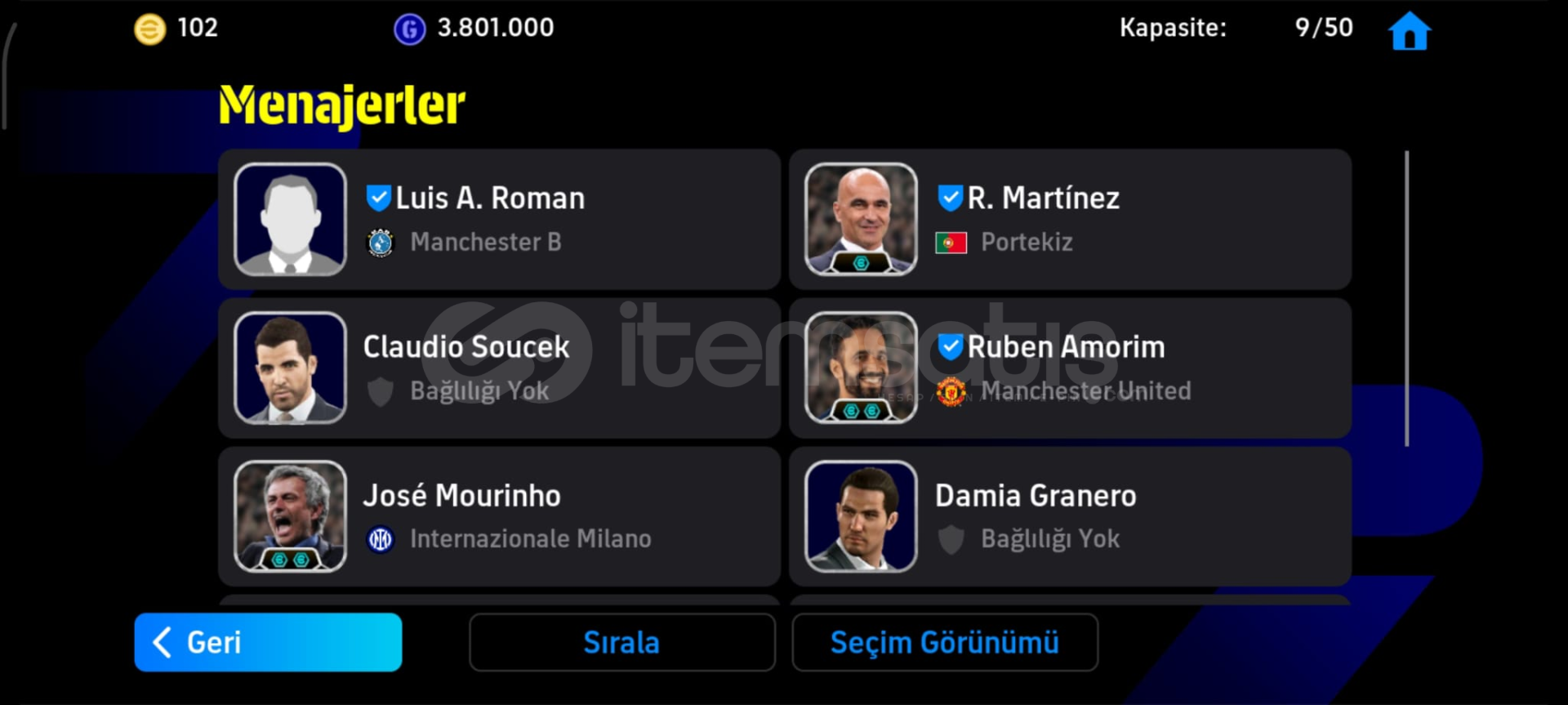Select manager Luis A. Roman
1568x705 pixels.
(499, 219)
